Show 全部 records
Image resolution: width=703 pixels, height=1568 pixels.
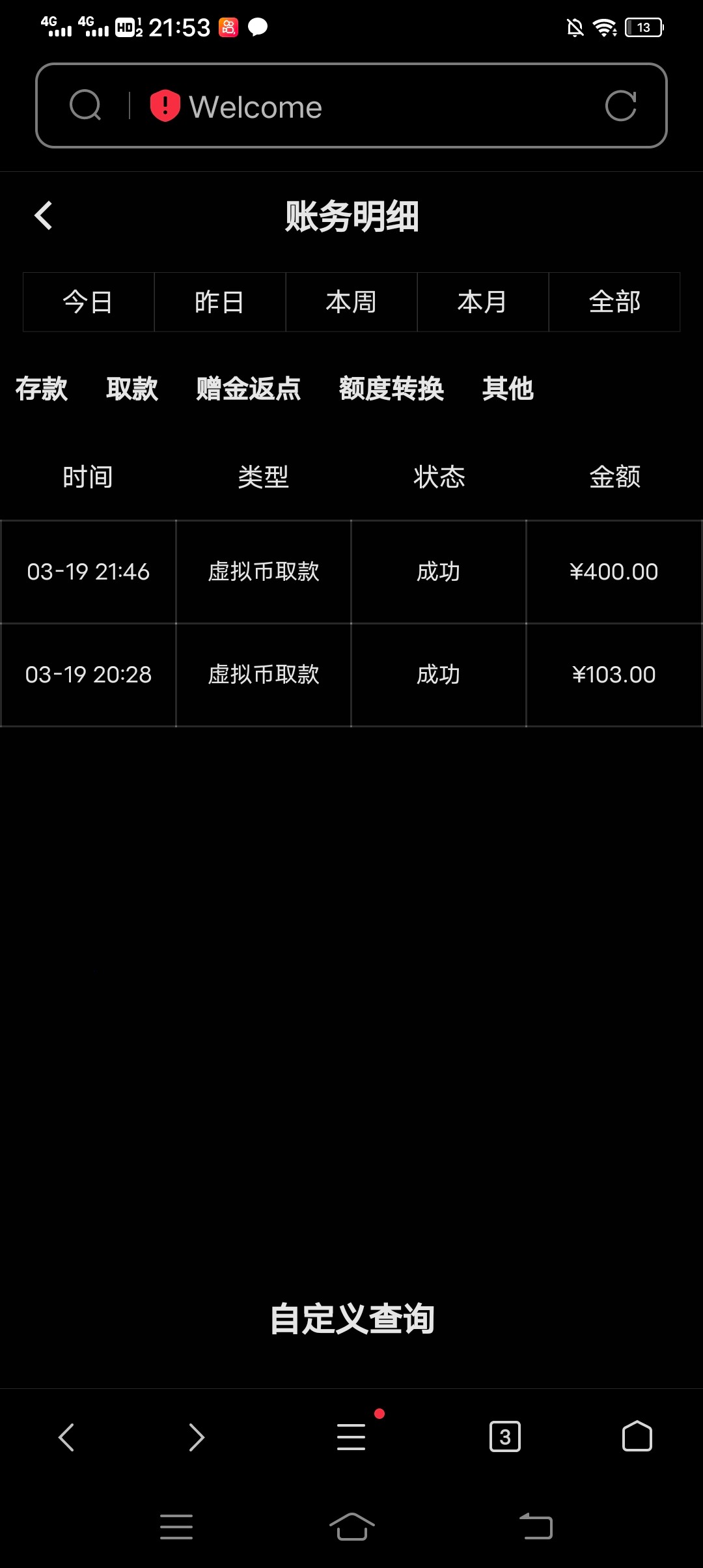coord(614,302)
